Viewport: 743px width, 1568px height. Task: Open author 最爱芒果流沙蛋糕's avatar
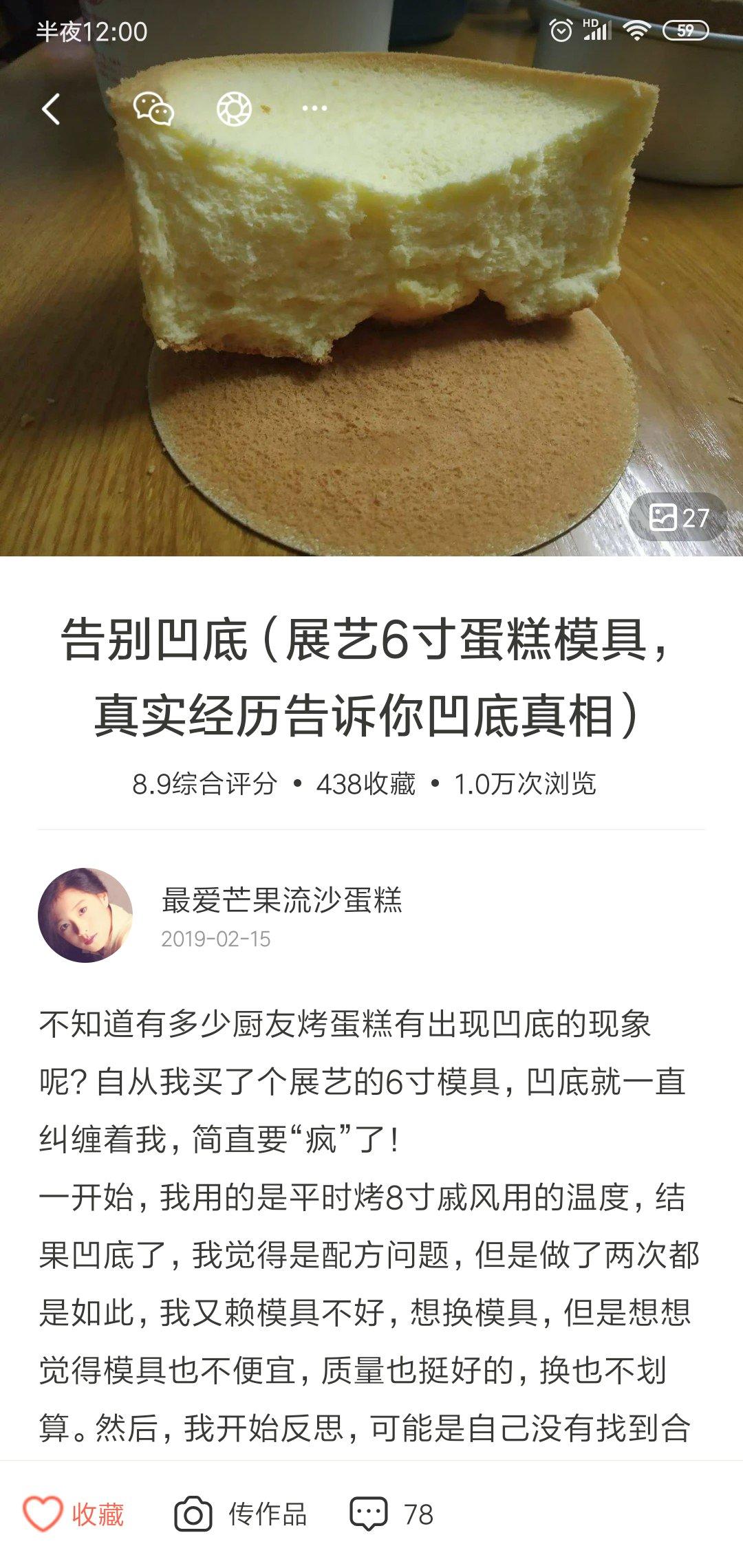[85, 915]
